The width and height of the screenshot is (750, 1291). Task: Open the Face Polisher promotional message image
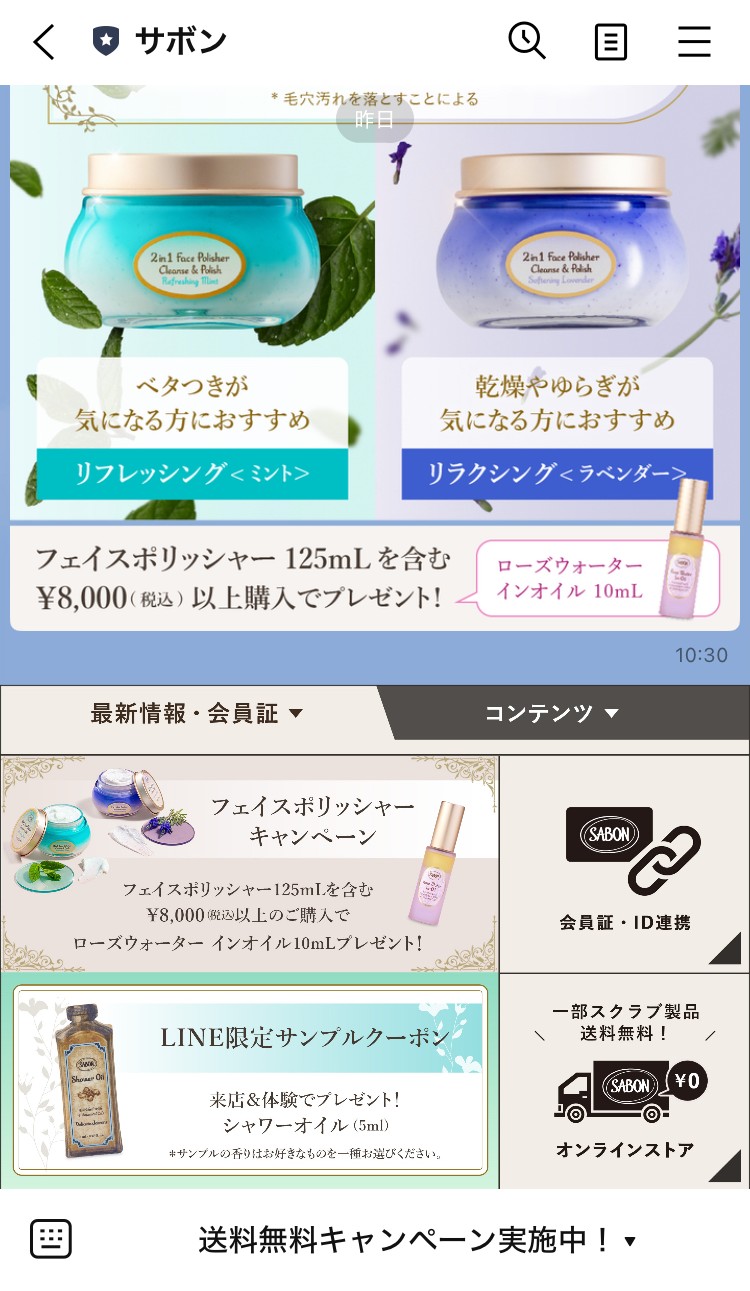375,358
